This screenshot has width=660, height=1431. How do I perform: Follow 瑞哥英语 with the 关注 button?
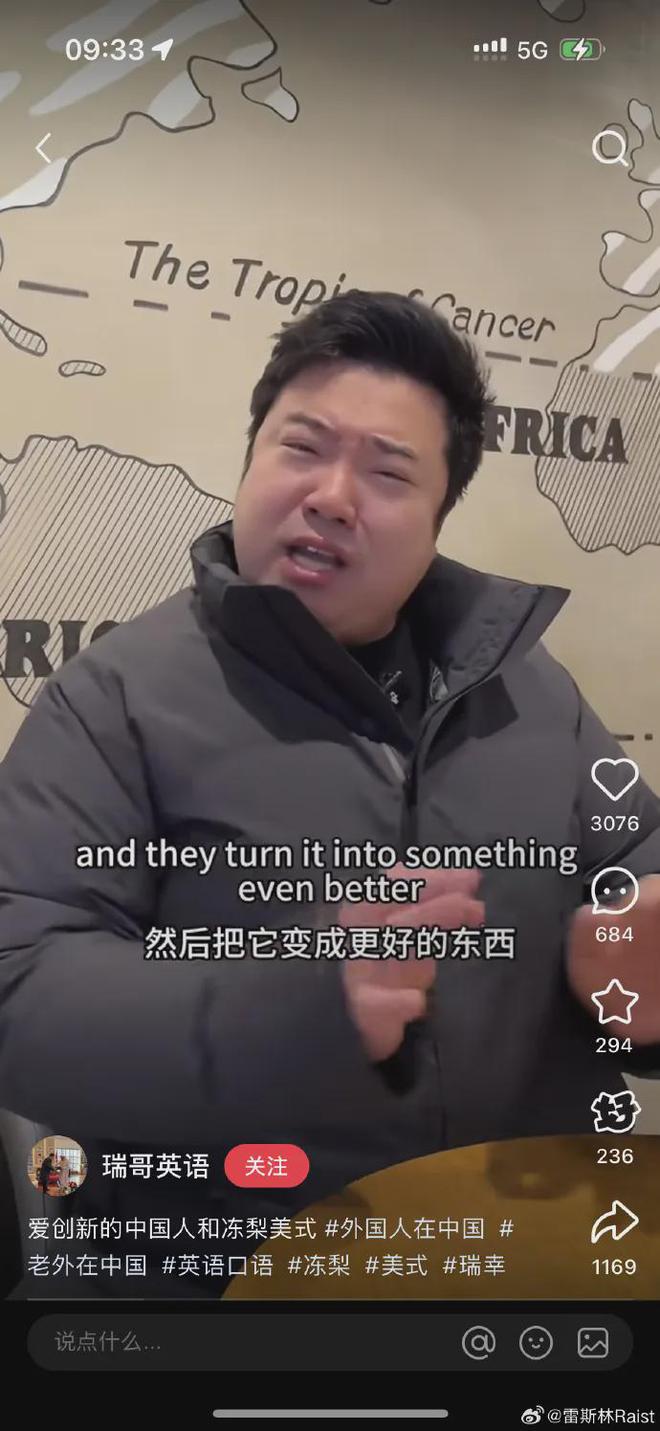[x=266, y=1166]
